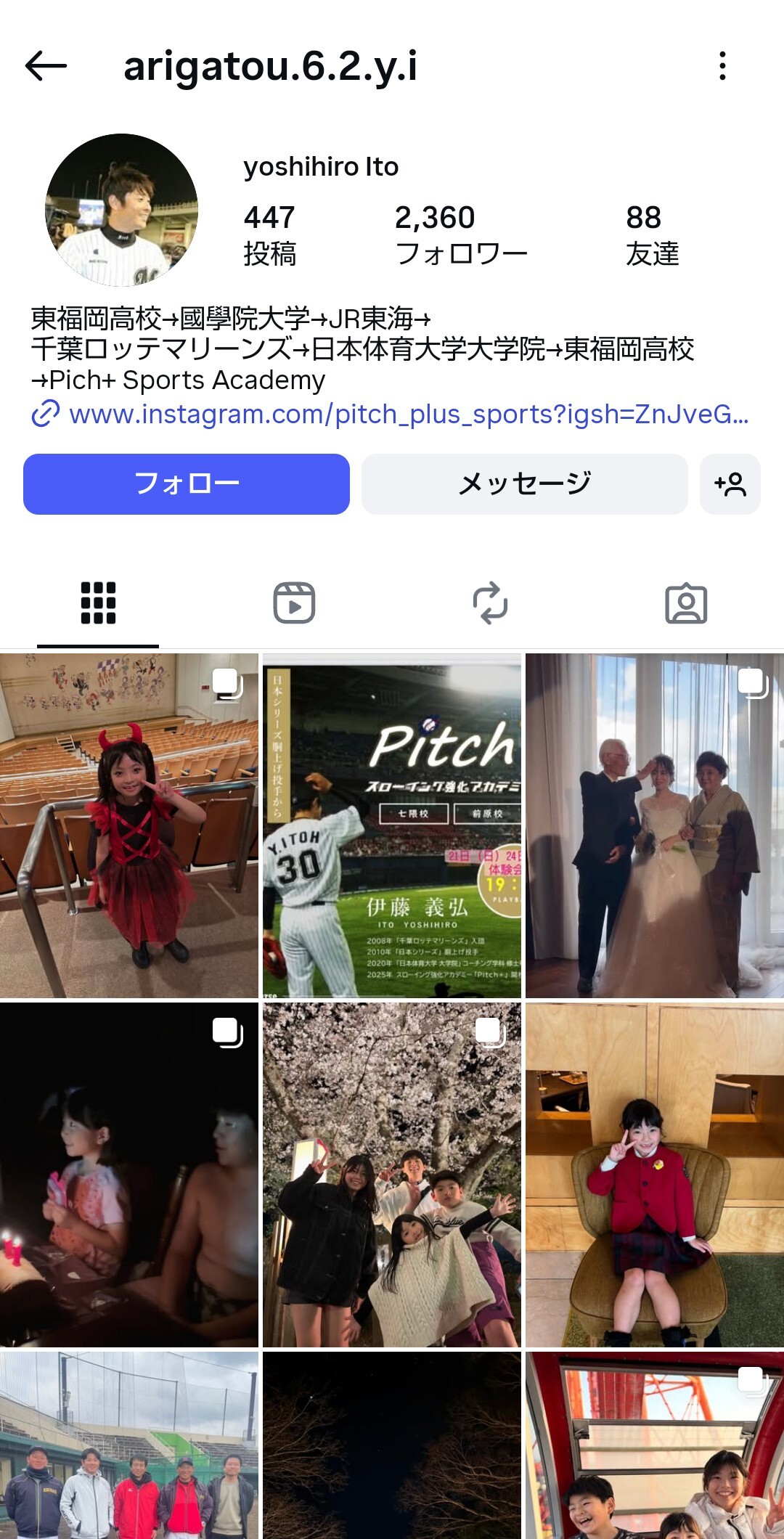Tap the メッセージ button
784x1539 pixels.
(x=524, y=484)
